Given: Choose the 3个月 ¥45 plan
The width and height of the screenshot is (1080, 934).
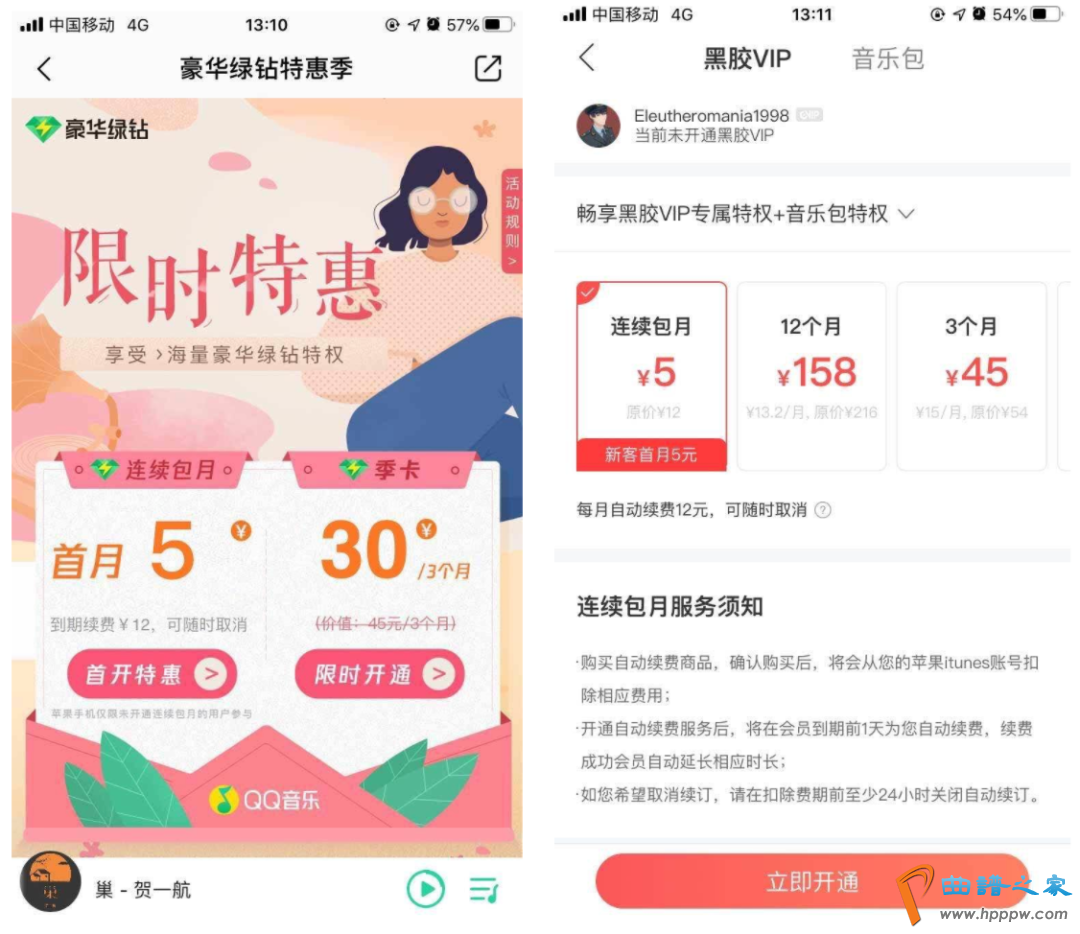Looking at the screenshot, I should point(971,375).
